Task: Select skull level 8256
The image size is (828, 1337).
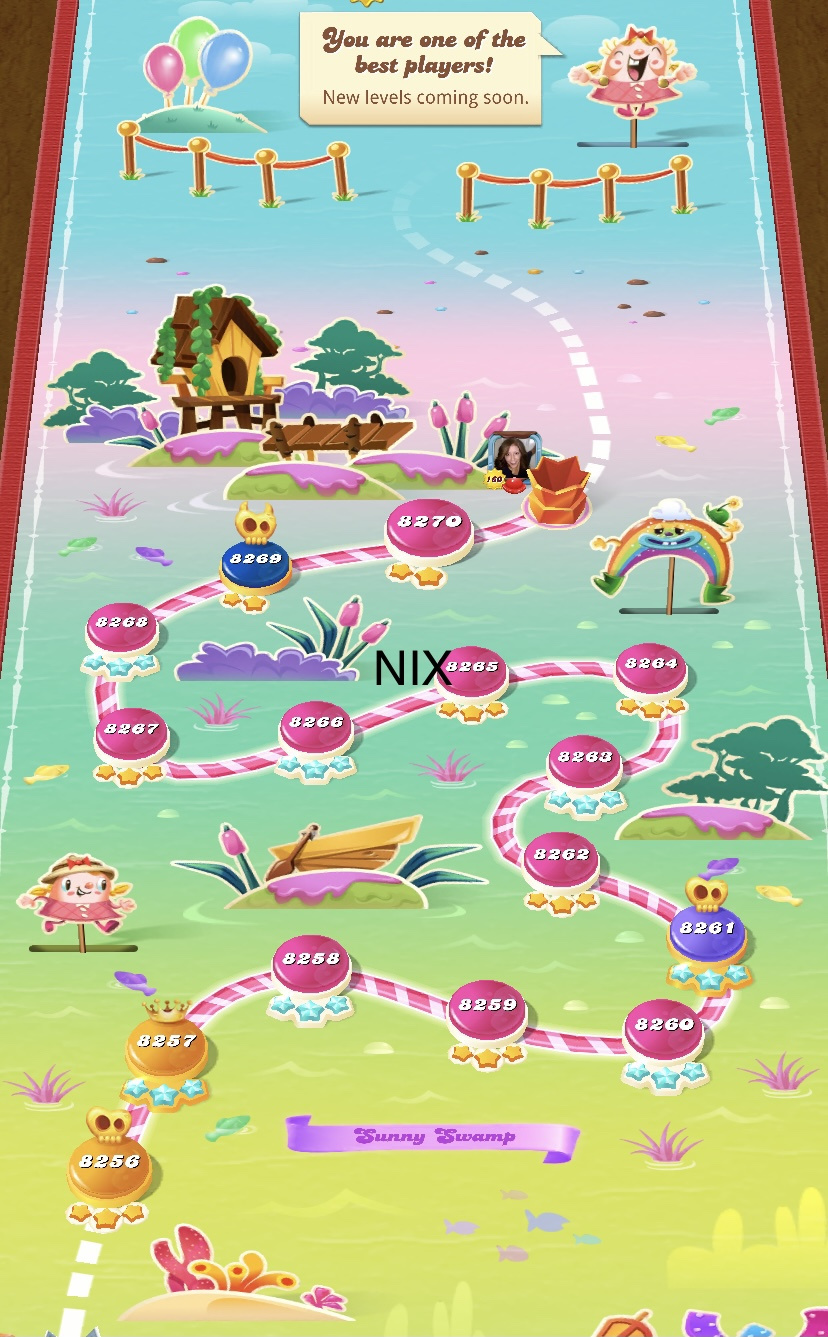Action: pos(109,1167)
